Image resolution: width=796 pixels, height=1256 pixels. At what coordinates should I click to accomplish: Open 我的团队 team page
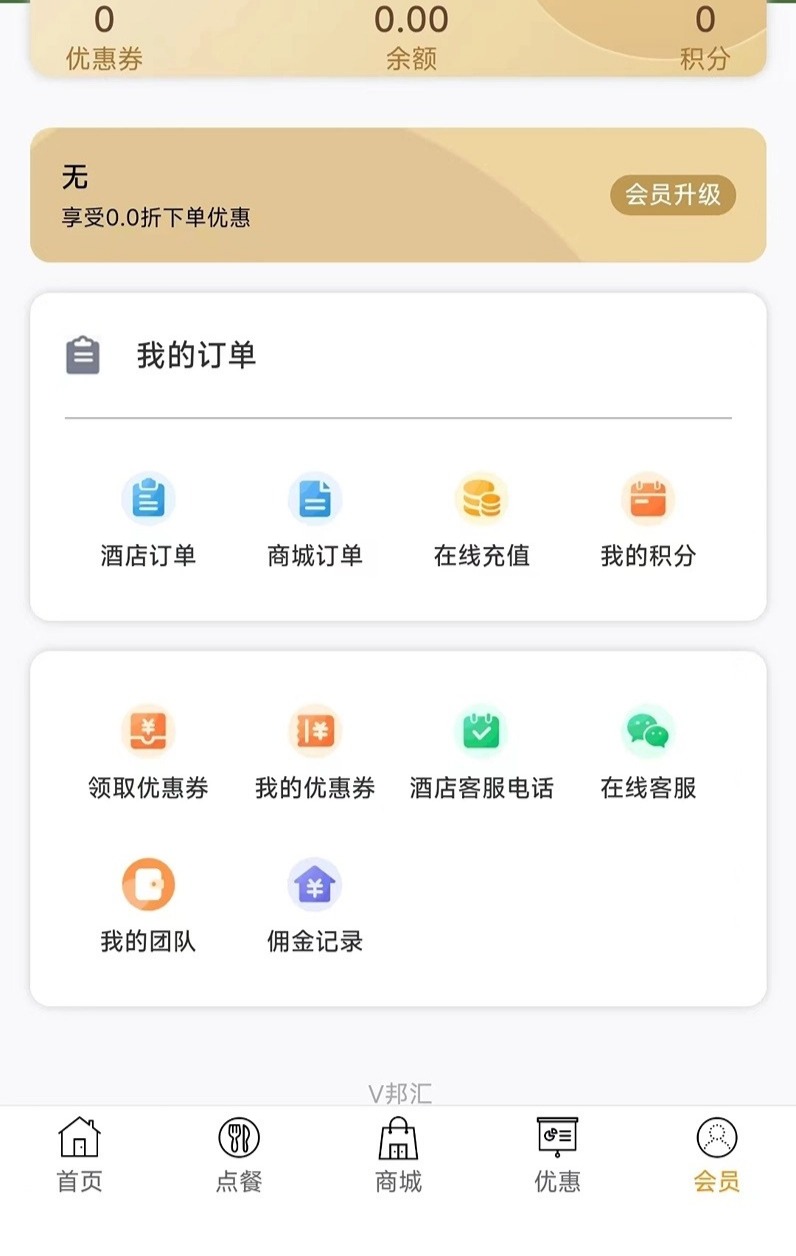[148, 905]
